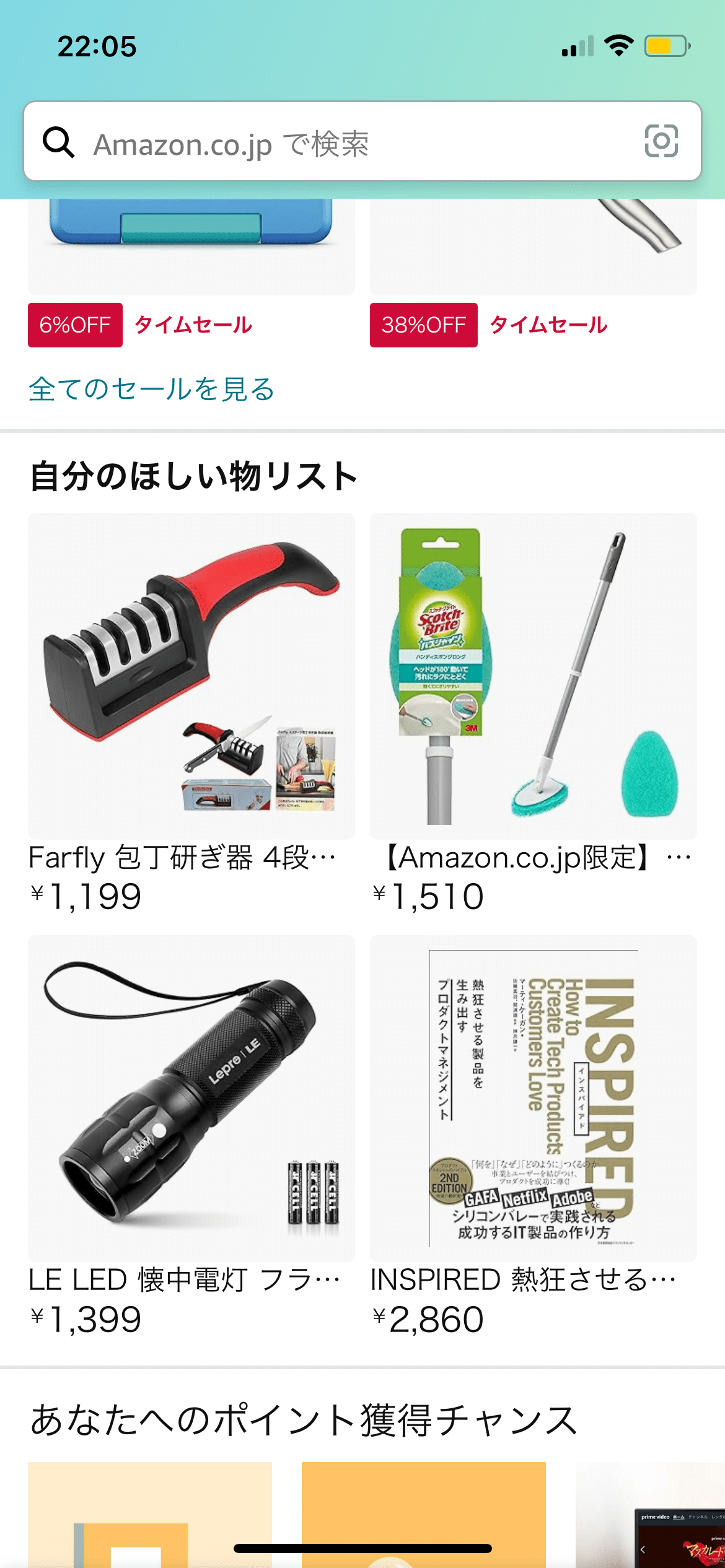Viewport: 725px width, 1568px height.
Task: Open the prime video point offer card
Action: tap(650, 1515)
